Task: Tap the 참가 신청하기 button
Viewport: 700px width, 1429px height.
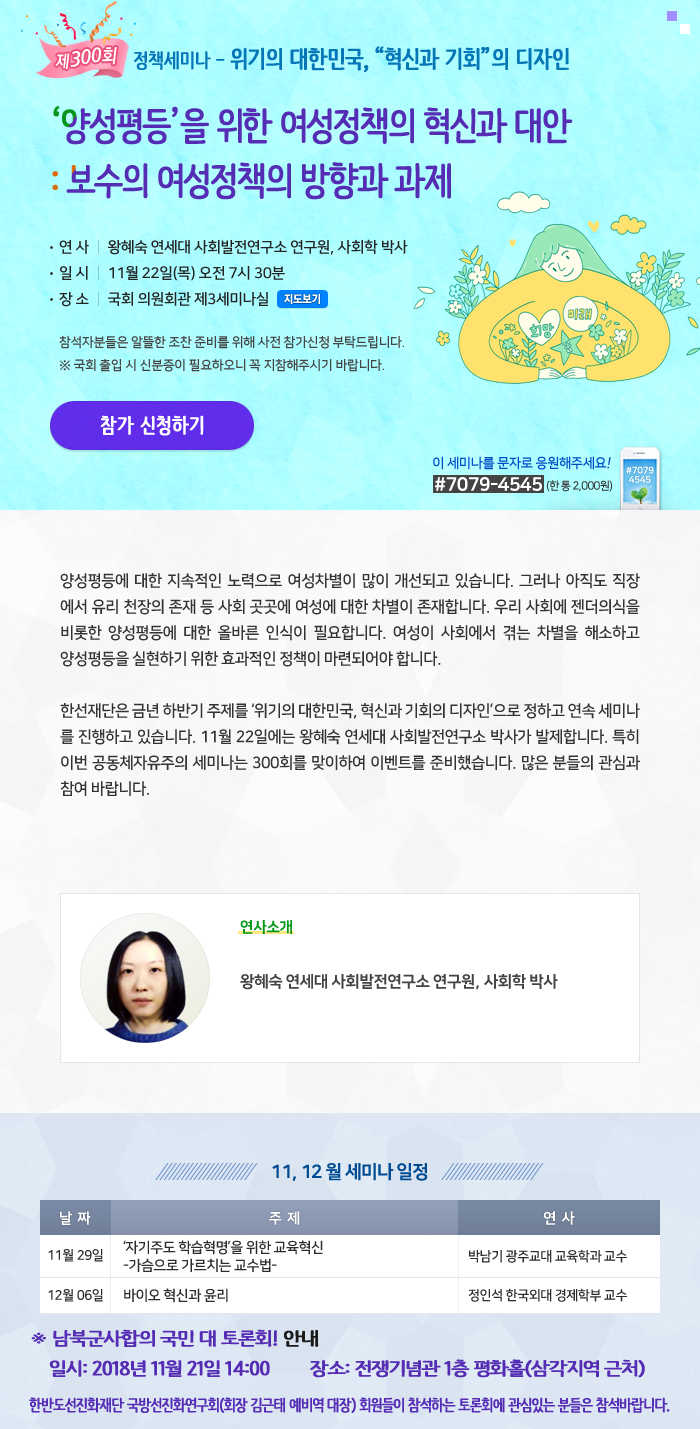Action: (x=152, y=425)
